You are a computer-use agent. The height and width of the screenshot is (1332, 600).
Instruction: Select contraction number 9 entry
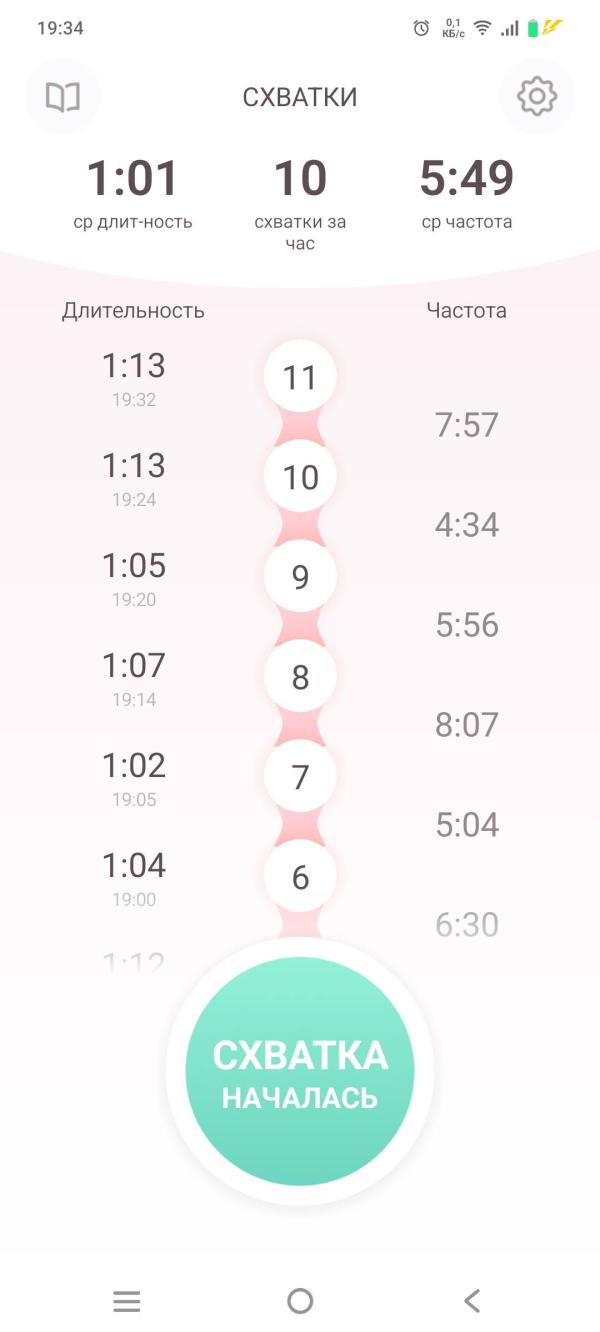click(300, 577)
